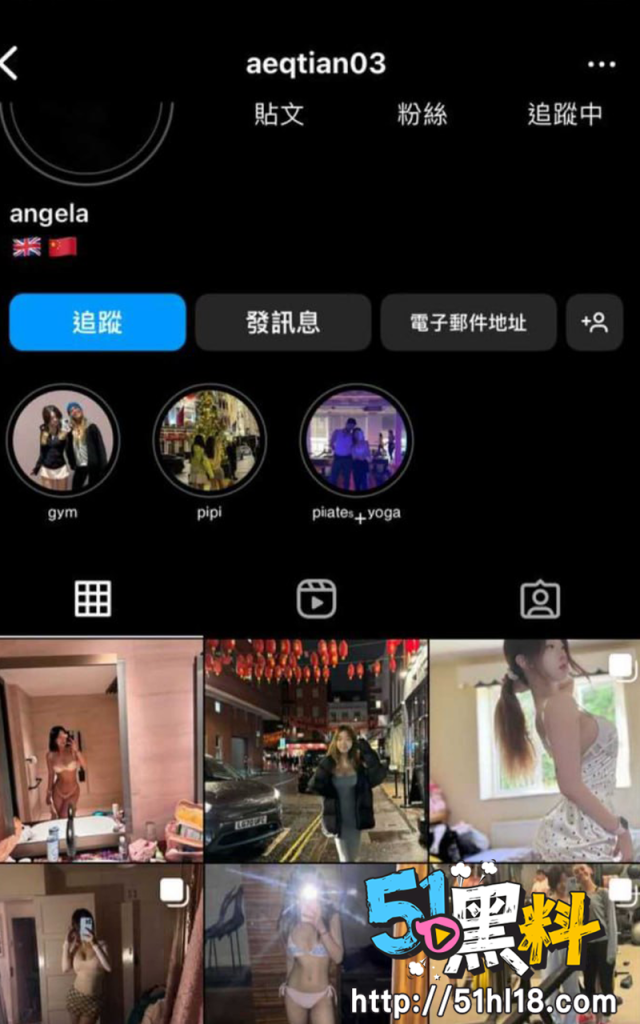Switch to the posts grid tab
The height and width of the screenshot is (1024, 640).
93,599
